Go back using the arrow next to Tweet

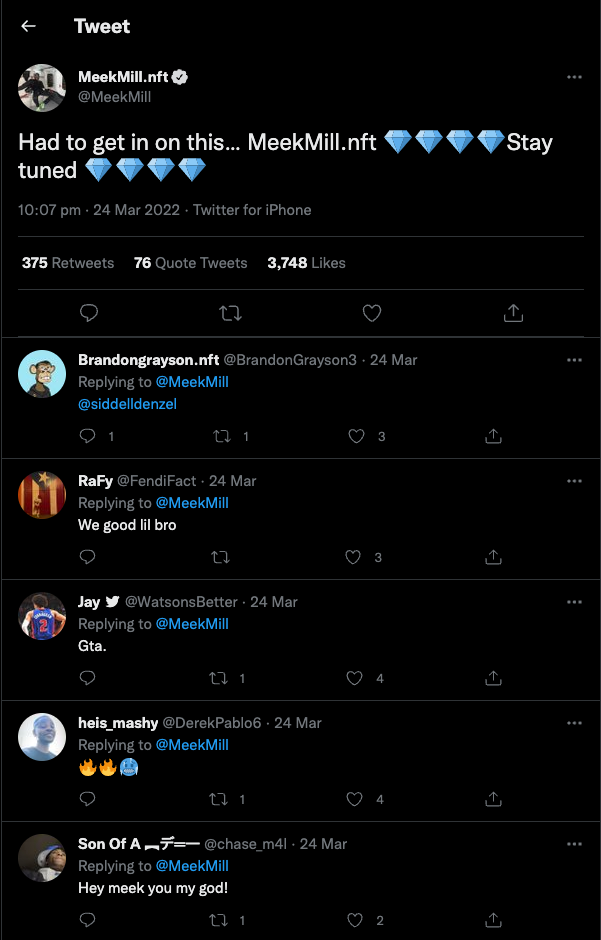(x=28, y=26)
